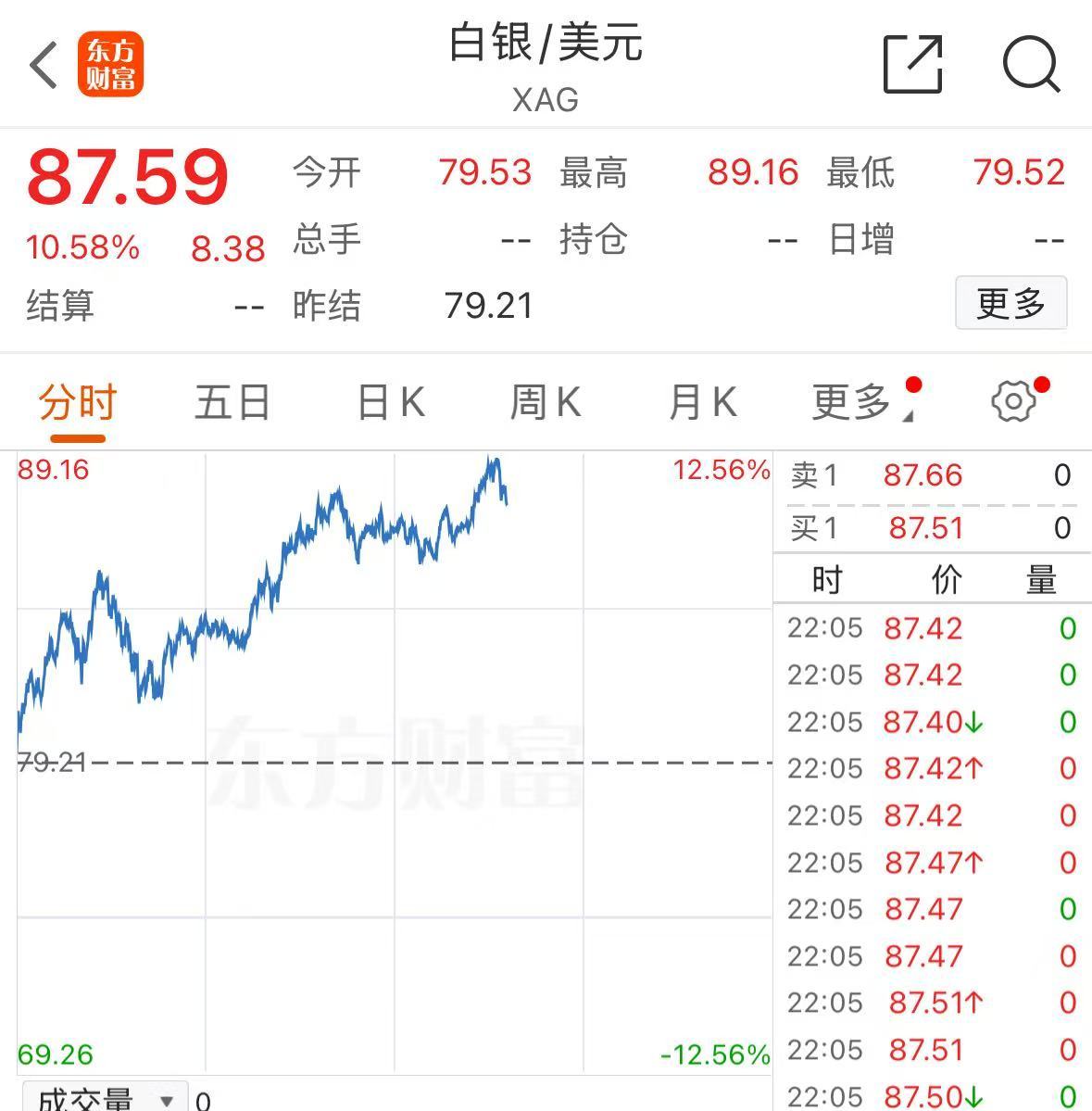Tap the back arrow at top left
This screenshot has width=1092, height=1111.
coord(43,66)
